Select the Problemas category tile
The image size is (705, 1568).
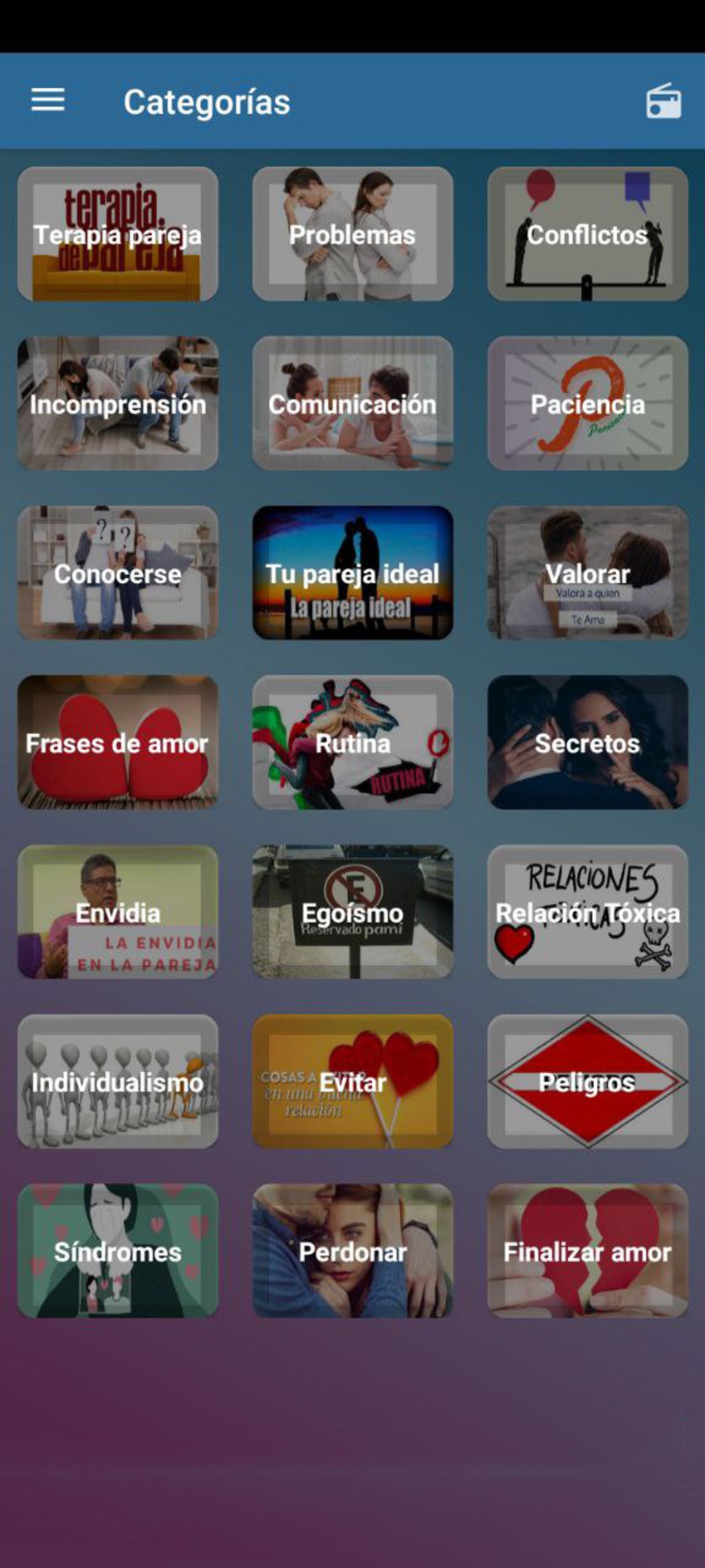coord(352,234)
